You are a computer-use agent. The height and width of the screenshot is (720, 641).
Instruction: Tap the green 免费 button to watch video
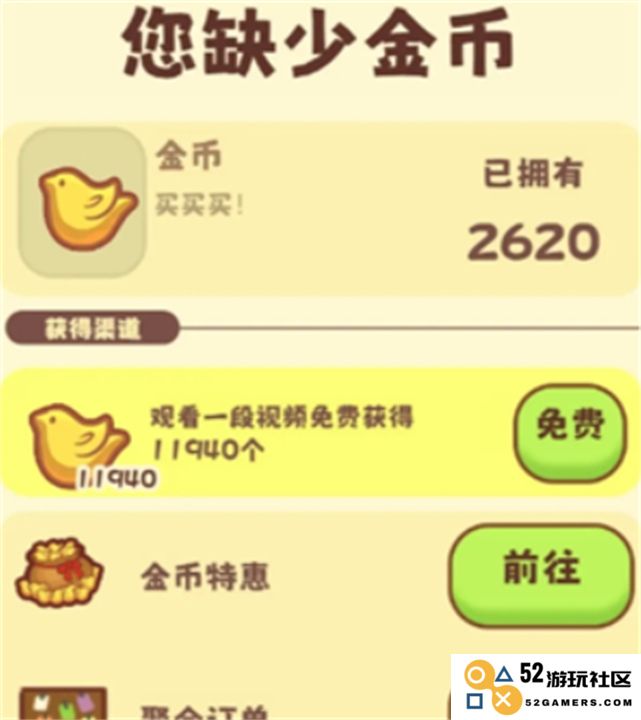point(570,429)
